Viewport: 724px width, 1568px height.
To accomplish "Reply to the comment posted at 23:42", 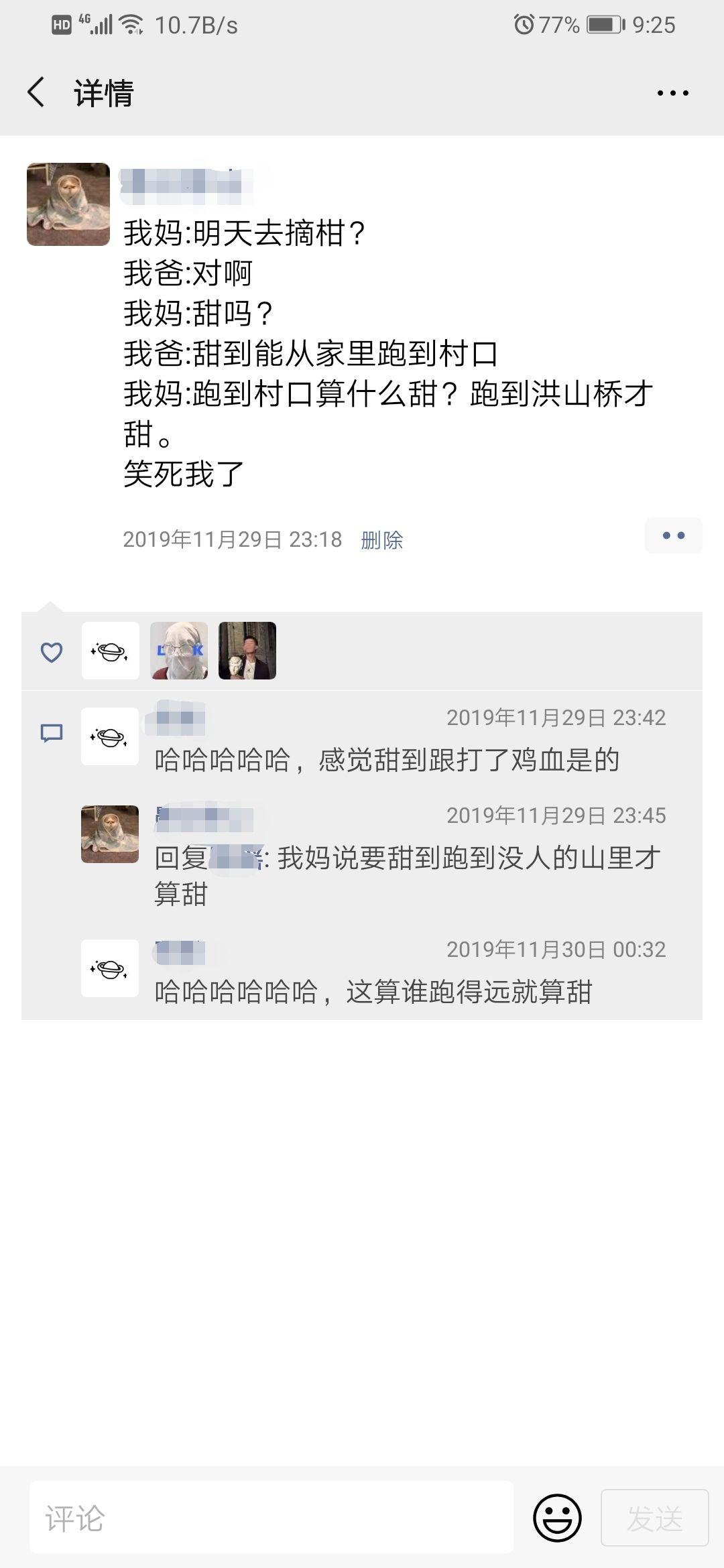I will click(x=386, y=761).
